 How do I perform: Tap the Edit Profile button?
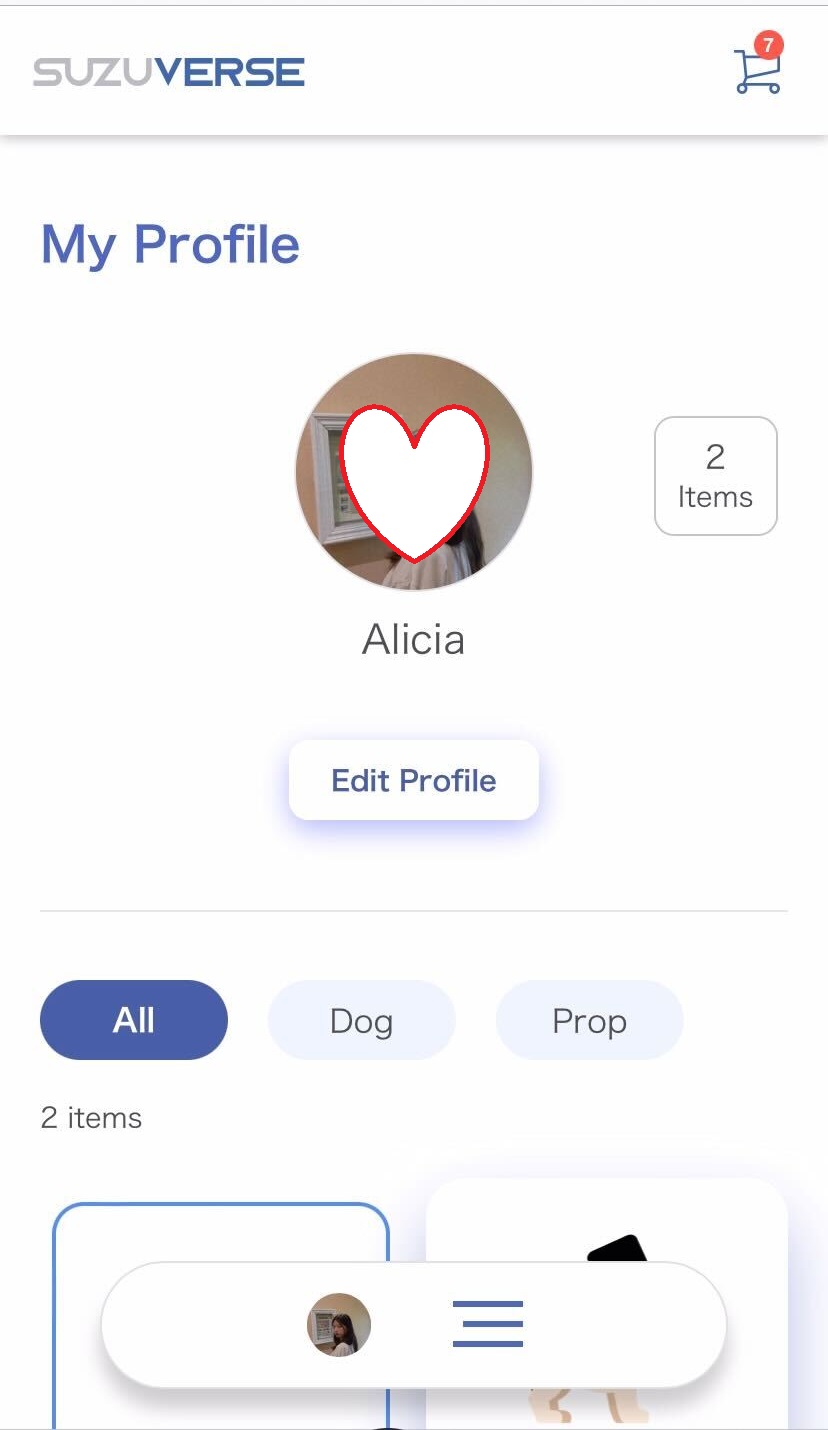[414, 780]
